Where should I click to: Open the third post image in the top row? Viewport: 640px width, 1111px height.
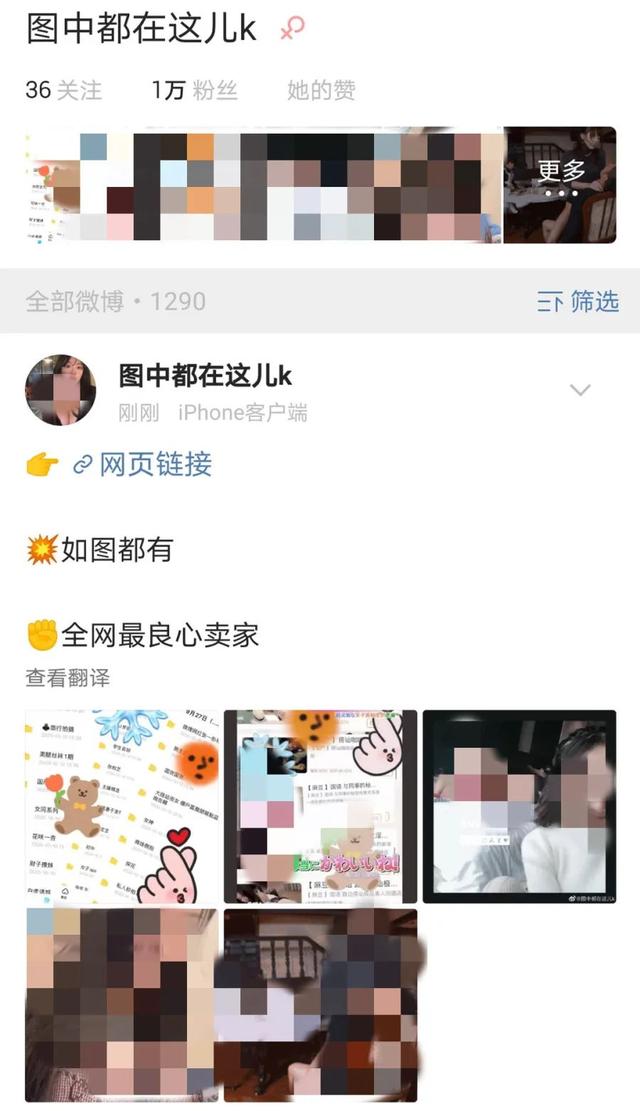tap(520, 806)
